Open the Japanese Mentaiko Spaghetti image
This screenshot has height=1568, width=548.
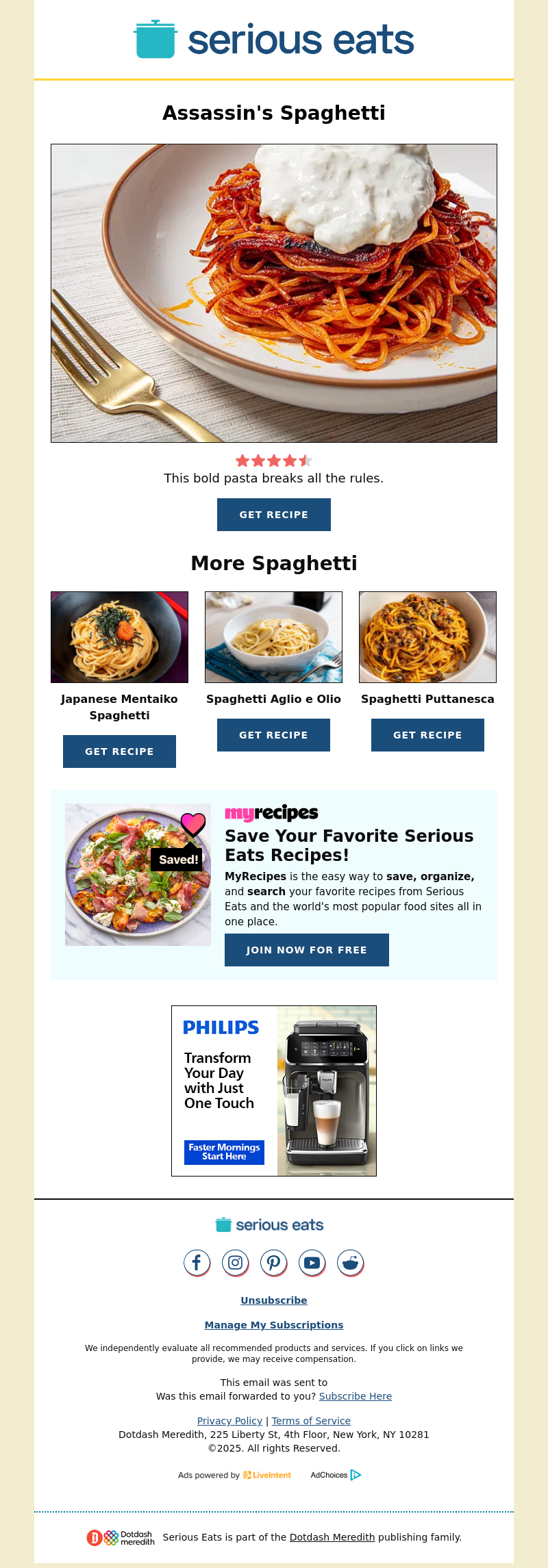[x=119, y=637]
